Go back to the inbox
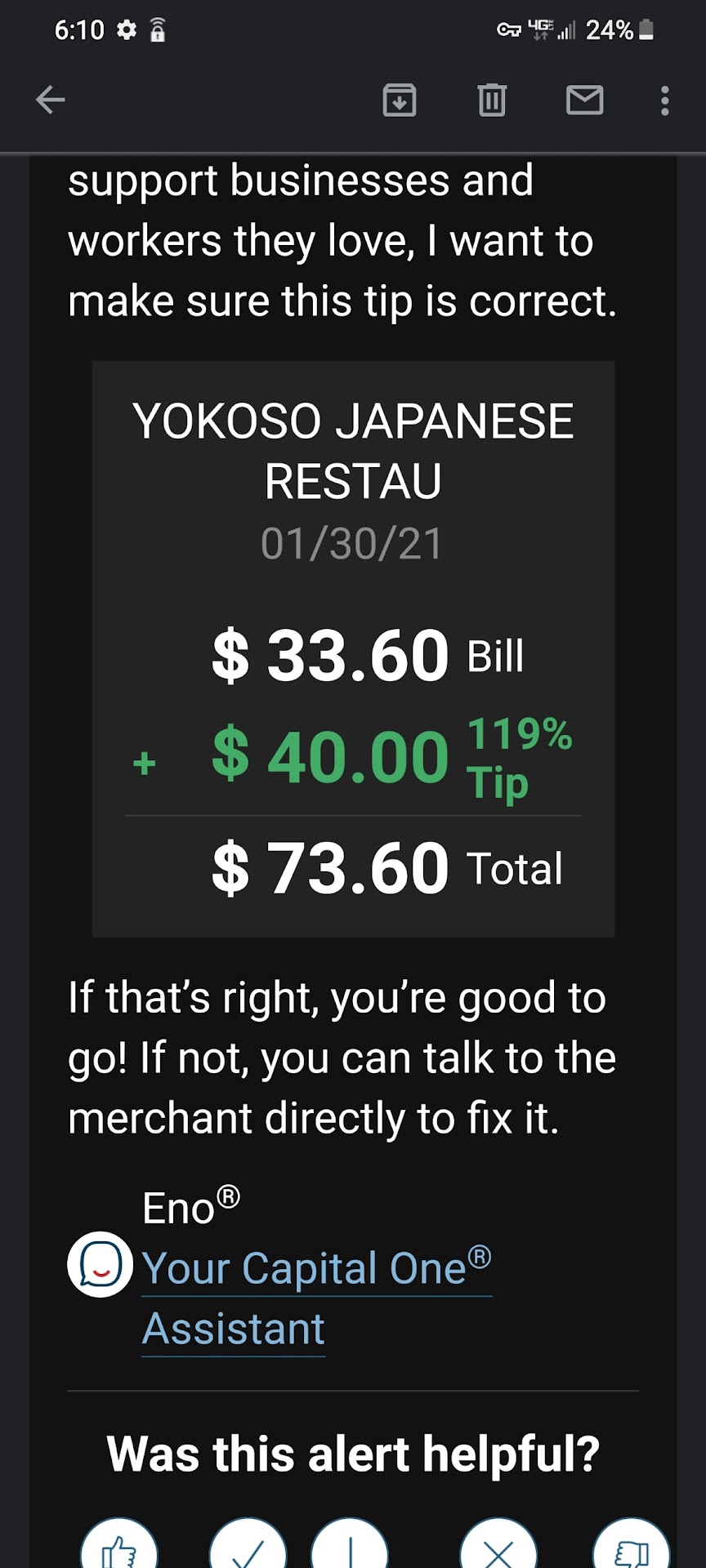The width and height of the screenshot is (706, 1568). tap(51, 100)
